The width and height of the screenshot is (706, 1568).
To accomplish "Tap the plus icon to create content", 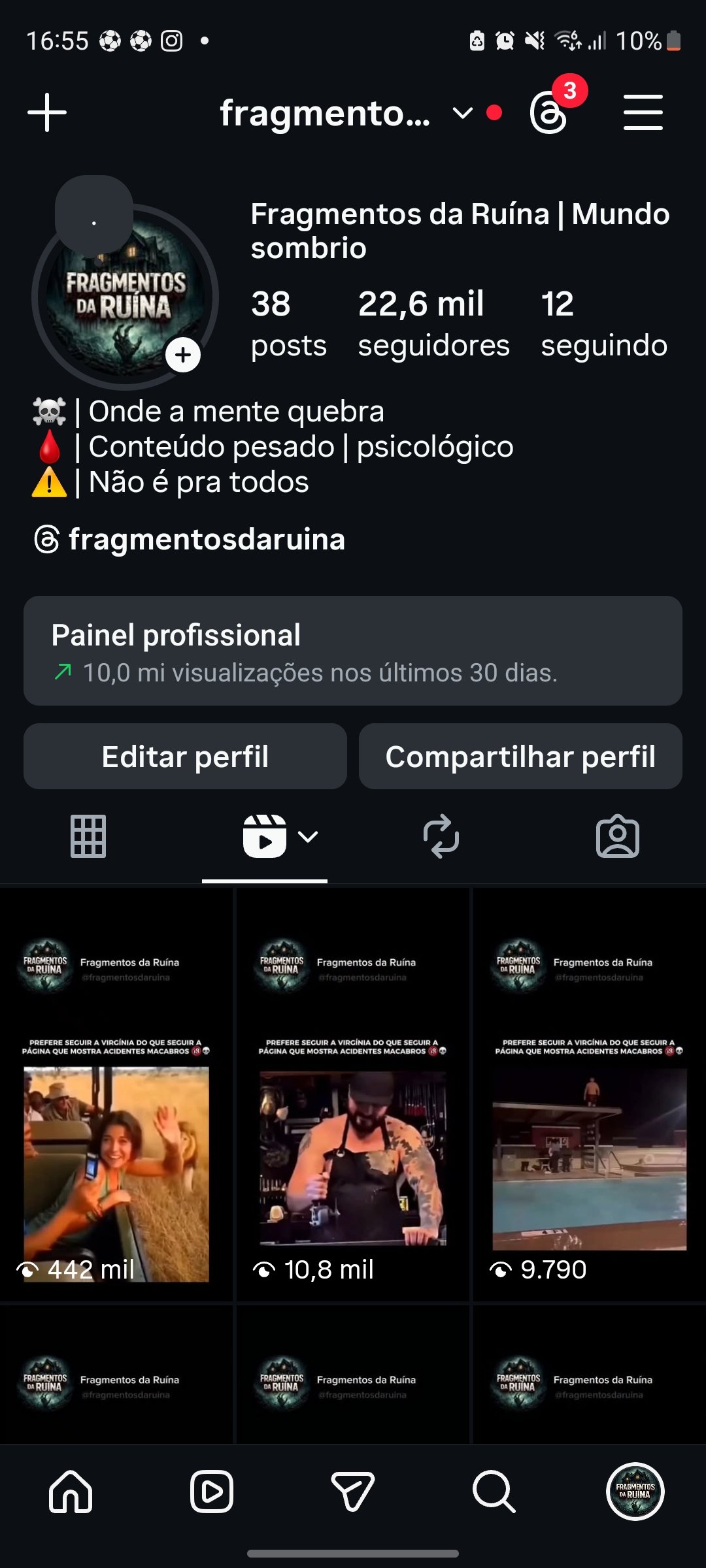I will coord(47,112).
